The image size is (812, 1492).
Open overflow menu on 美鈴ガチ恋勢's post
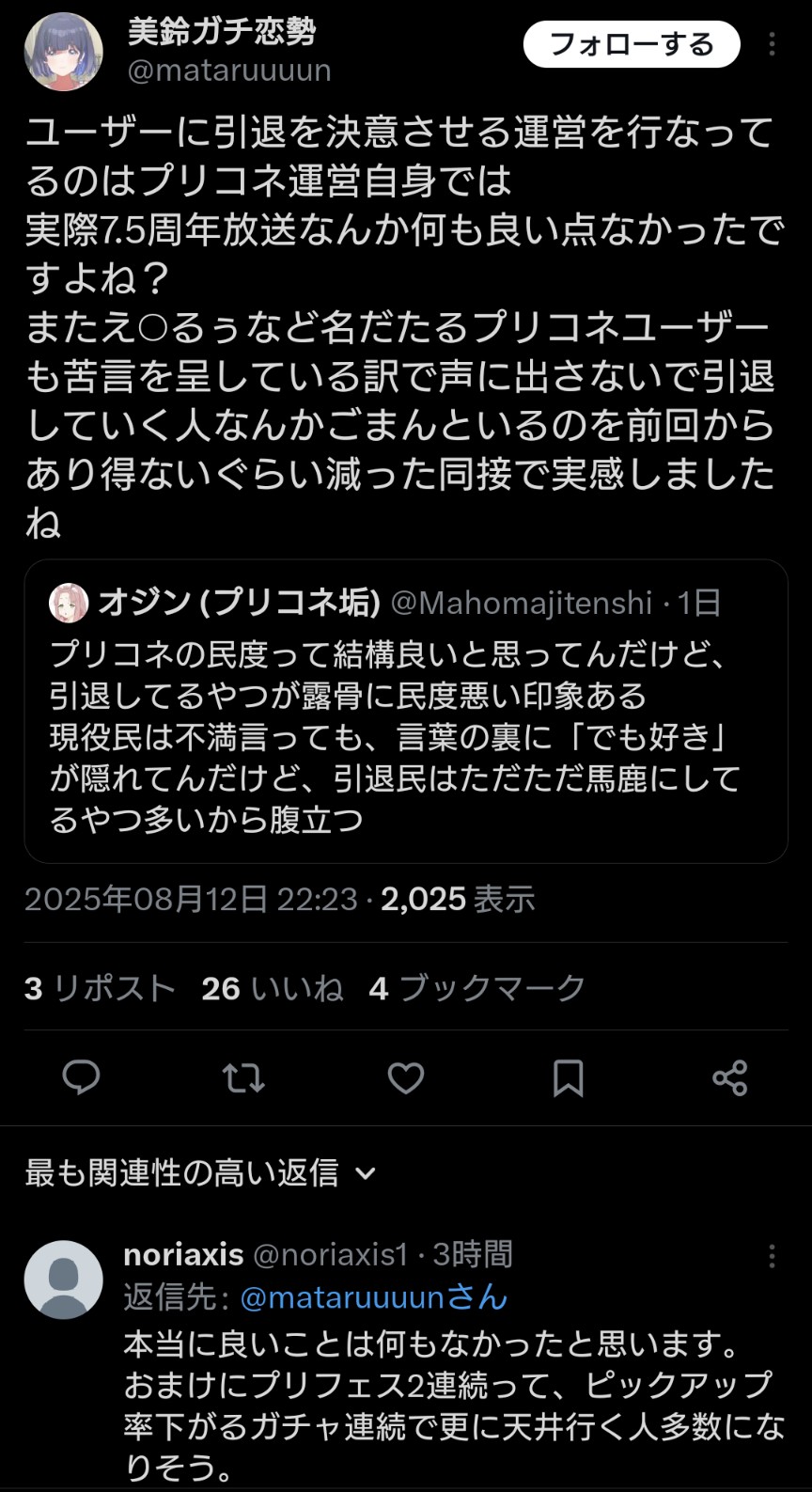(x=772, y=44)
